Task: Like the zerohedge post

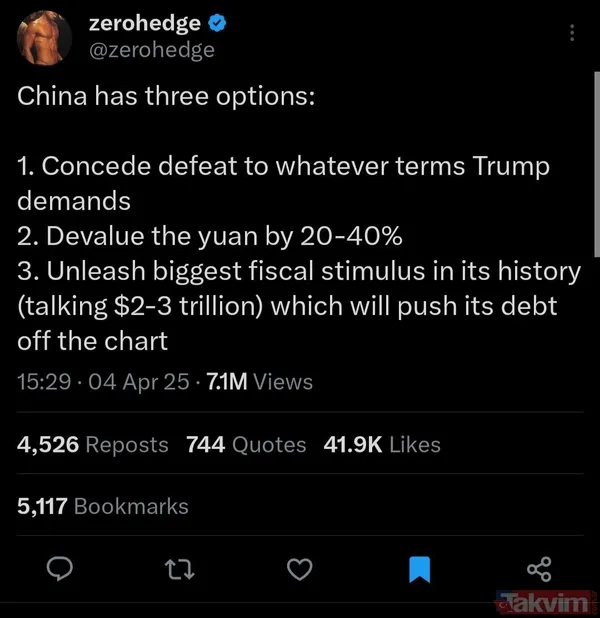Action: point(299,568)
